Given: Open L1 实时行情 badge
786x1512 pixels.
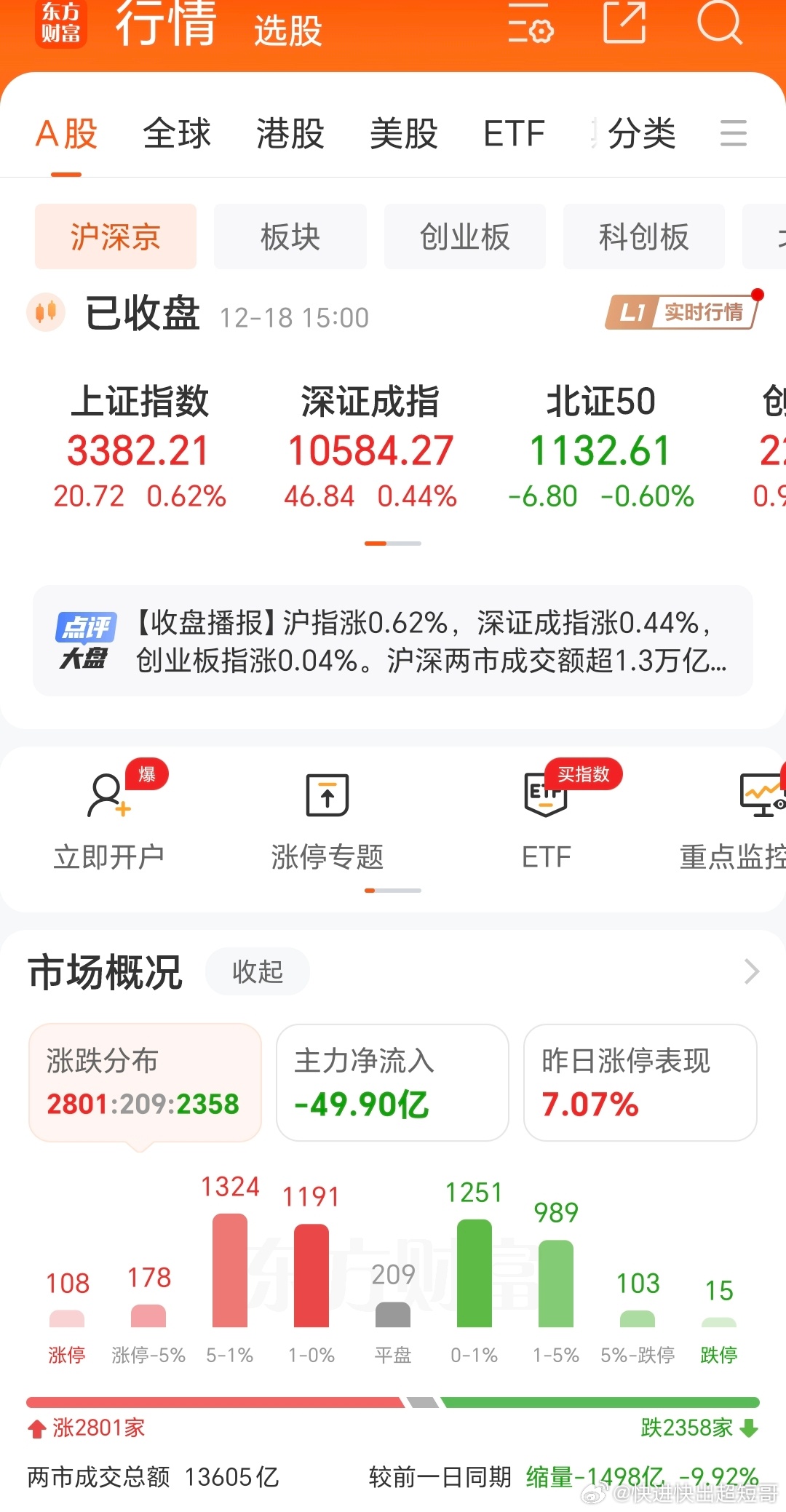Looking at the screenshot, I should [683, 312].
